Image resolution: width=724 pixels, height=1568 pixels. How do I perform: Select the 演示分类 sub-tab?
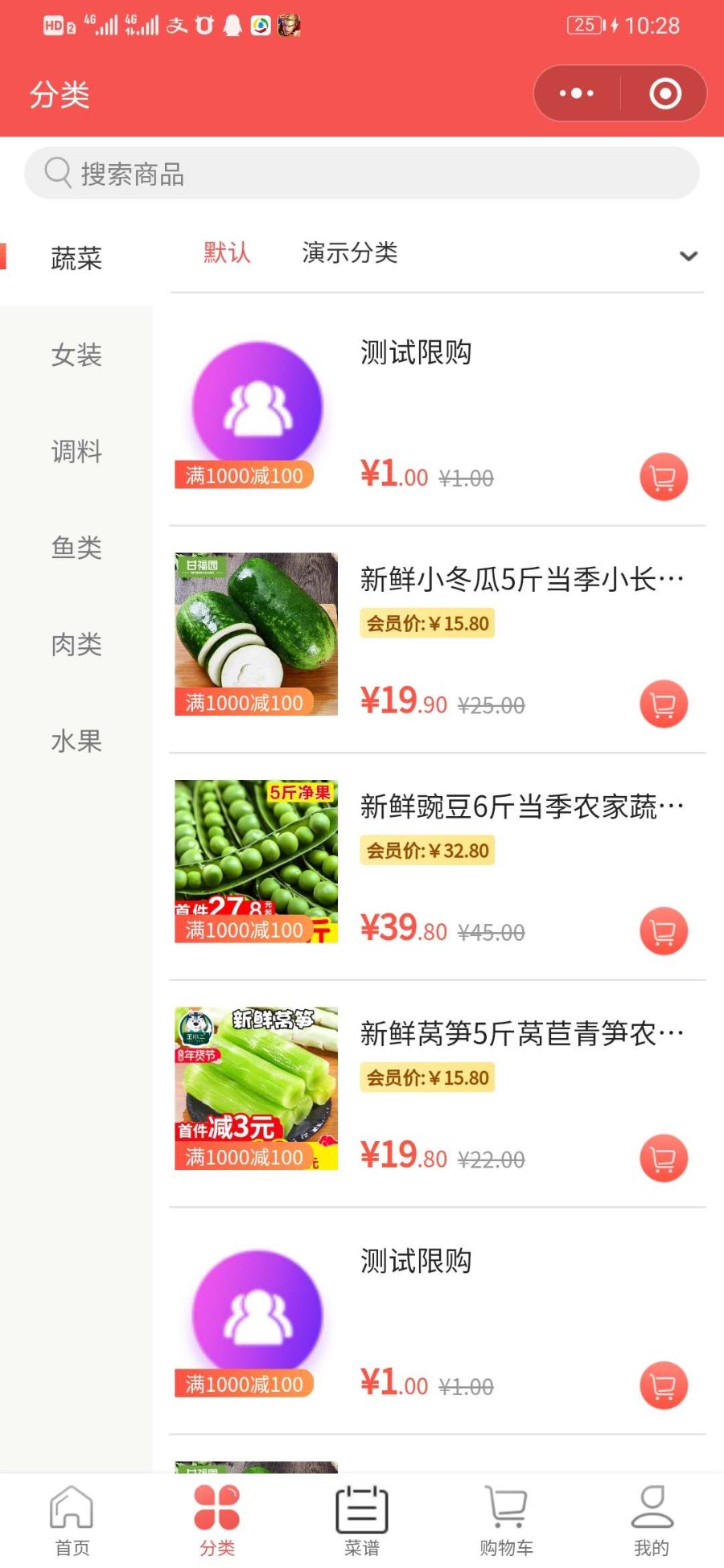click(x=350, y=252)
